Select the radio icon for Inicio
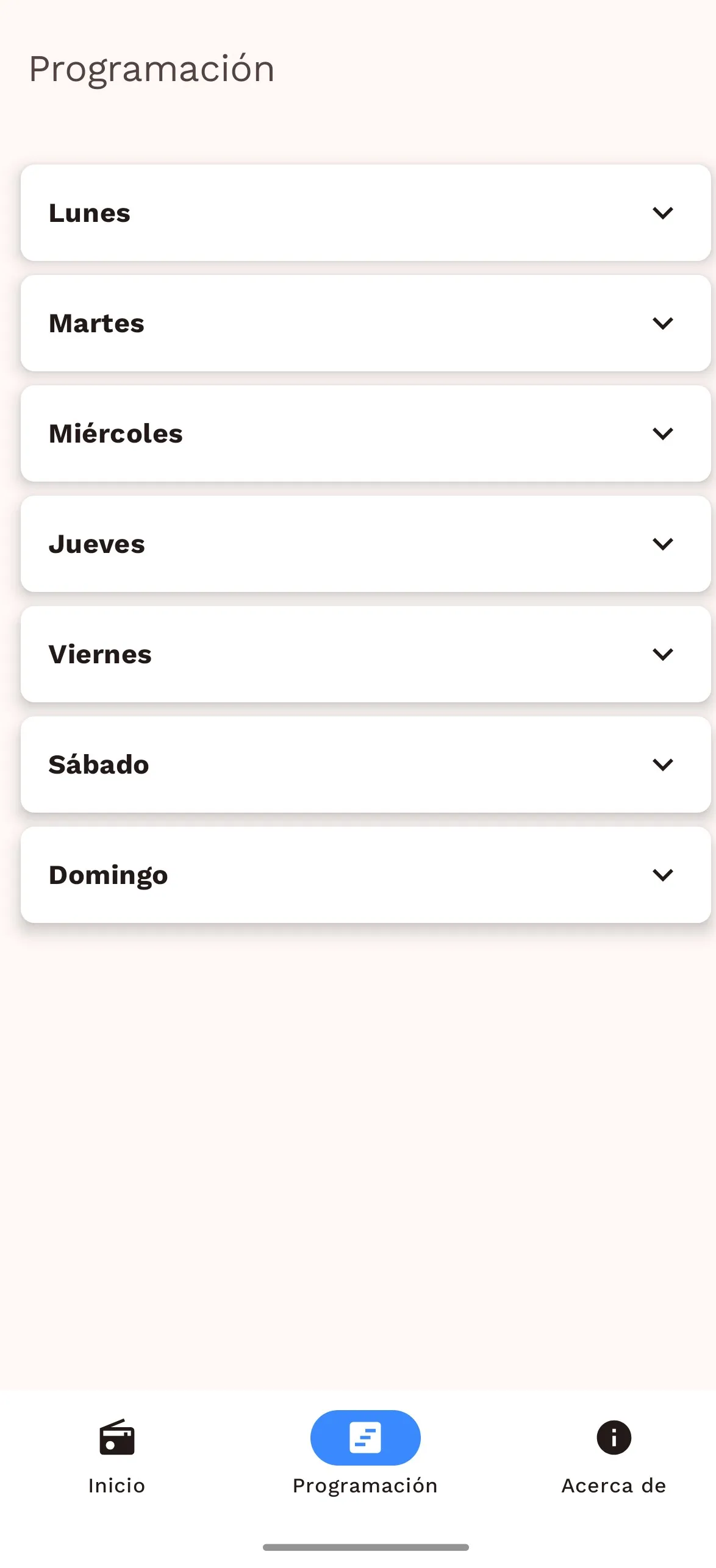The height and width of the screenshot is (1568, 716). [x=116, y=1437]
